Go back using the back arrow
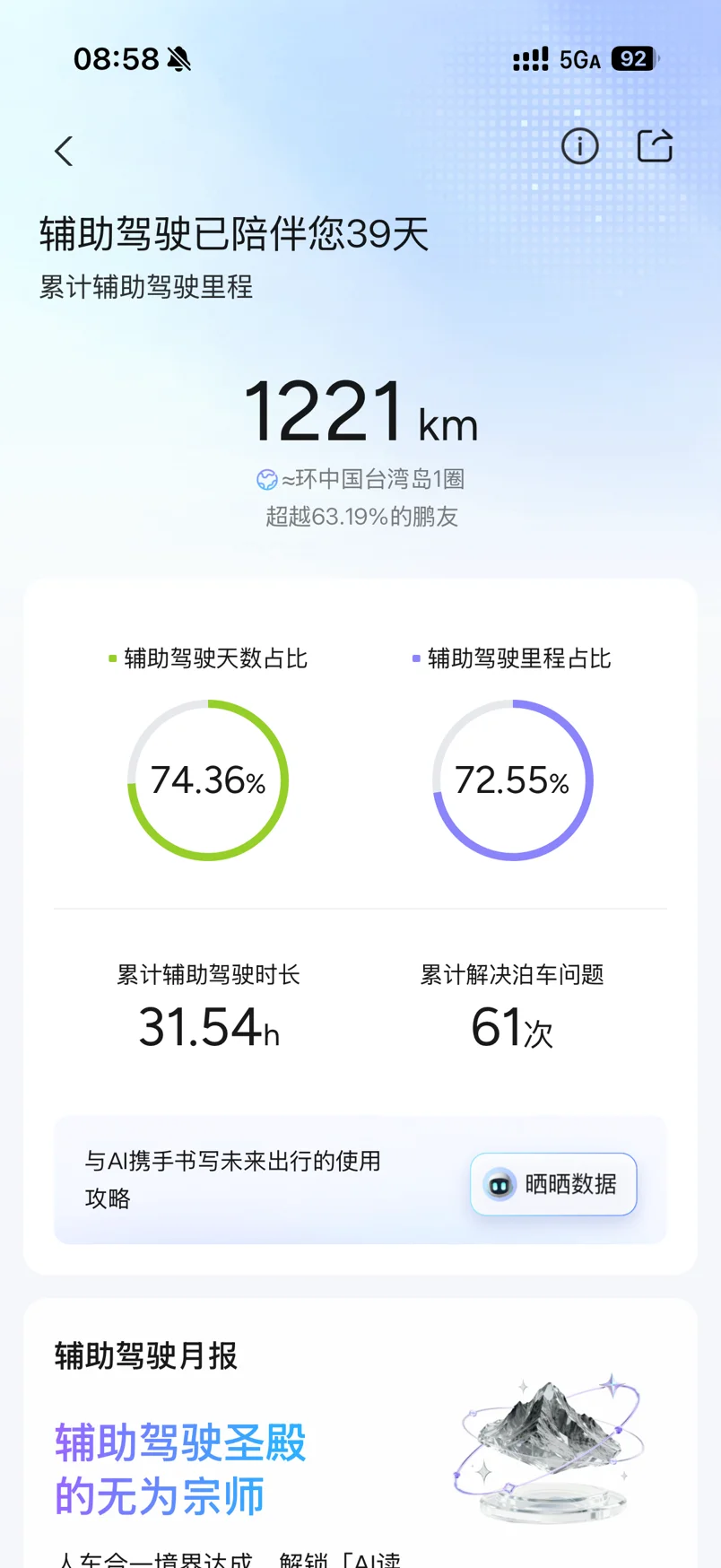 coord(64,151)
